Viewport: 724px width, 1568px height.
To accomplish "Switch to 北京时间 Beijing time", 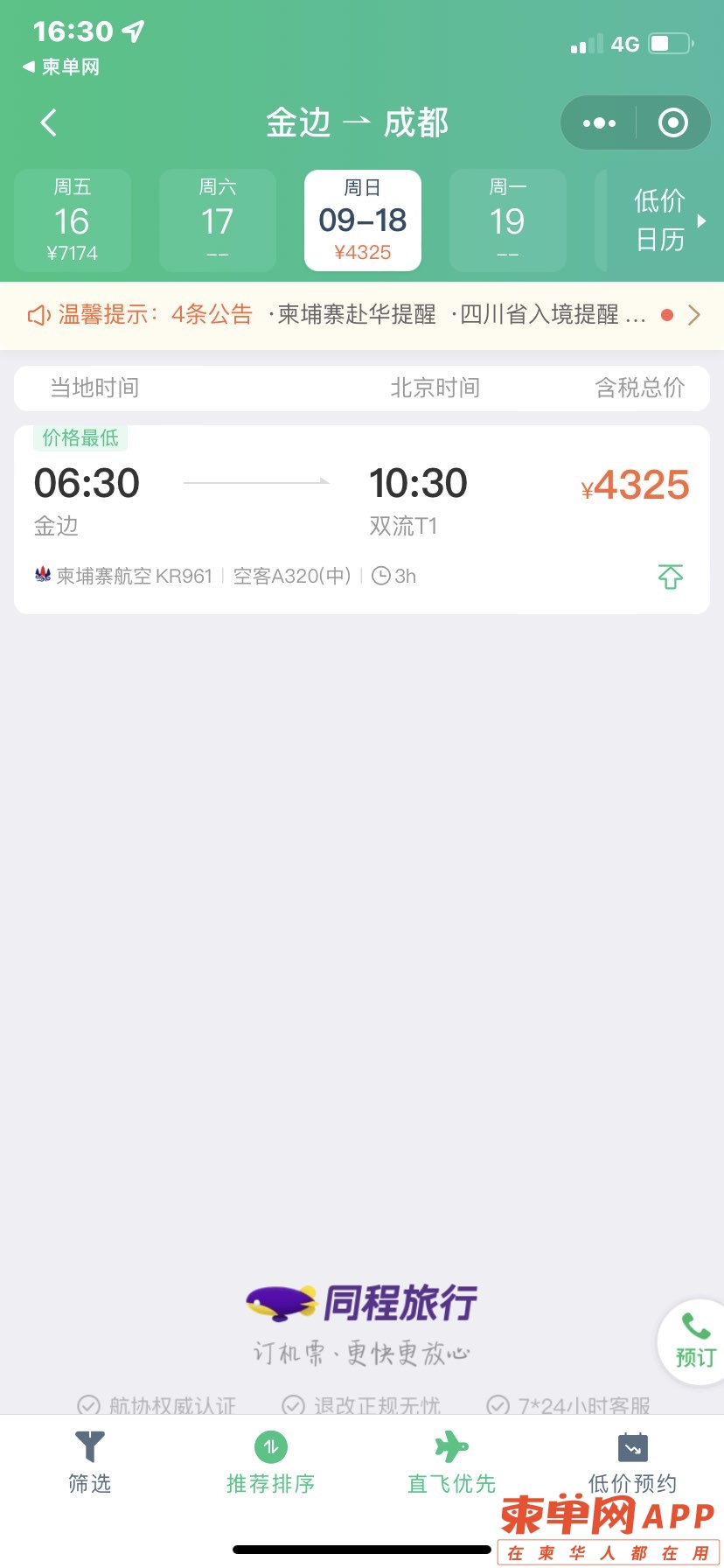I will tap(435, 388).
